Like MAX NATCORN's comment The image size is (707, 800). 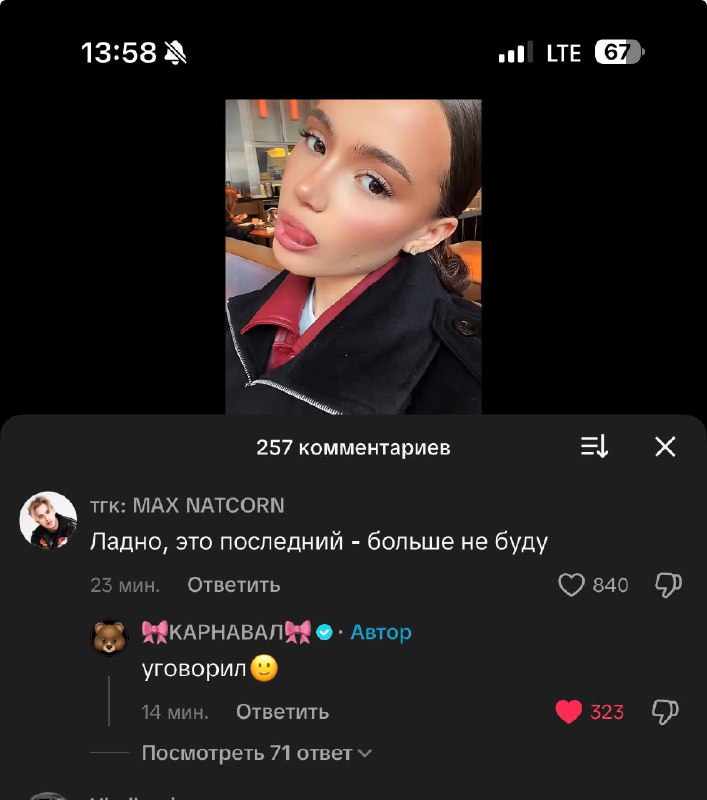point(571,585)
